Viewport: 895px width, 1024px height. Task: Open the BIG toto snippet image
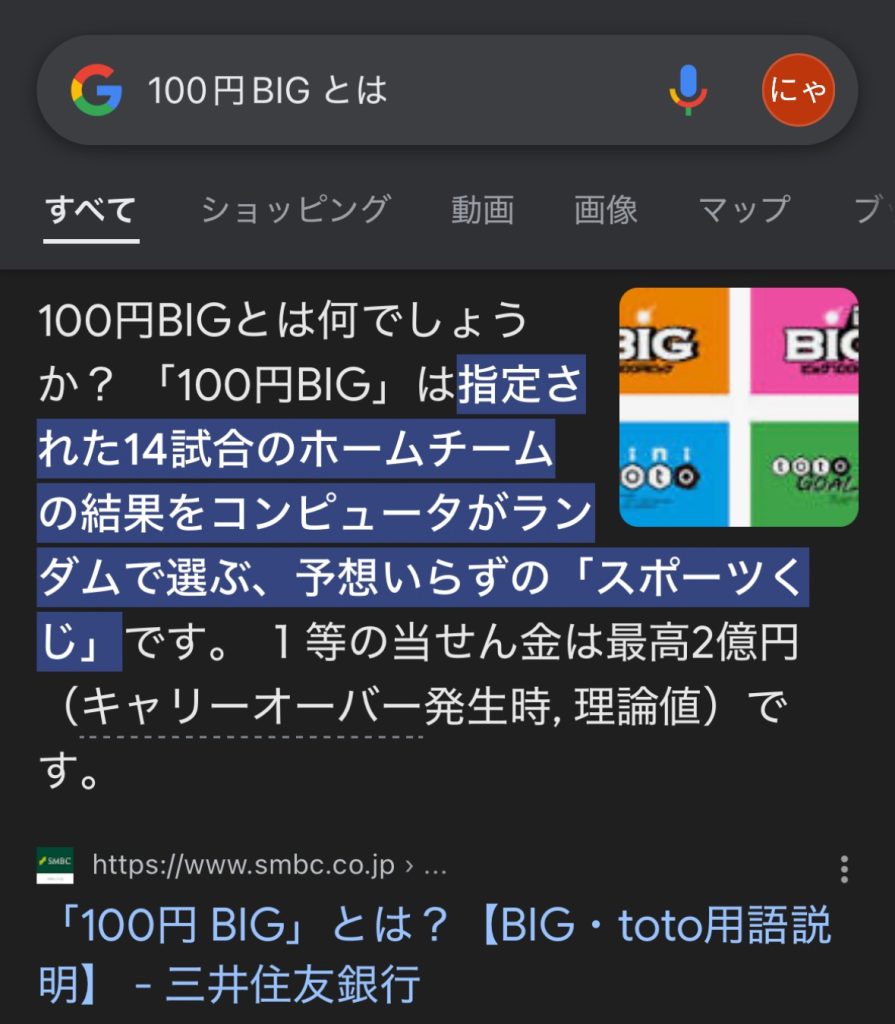(738, 407)
